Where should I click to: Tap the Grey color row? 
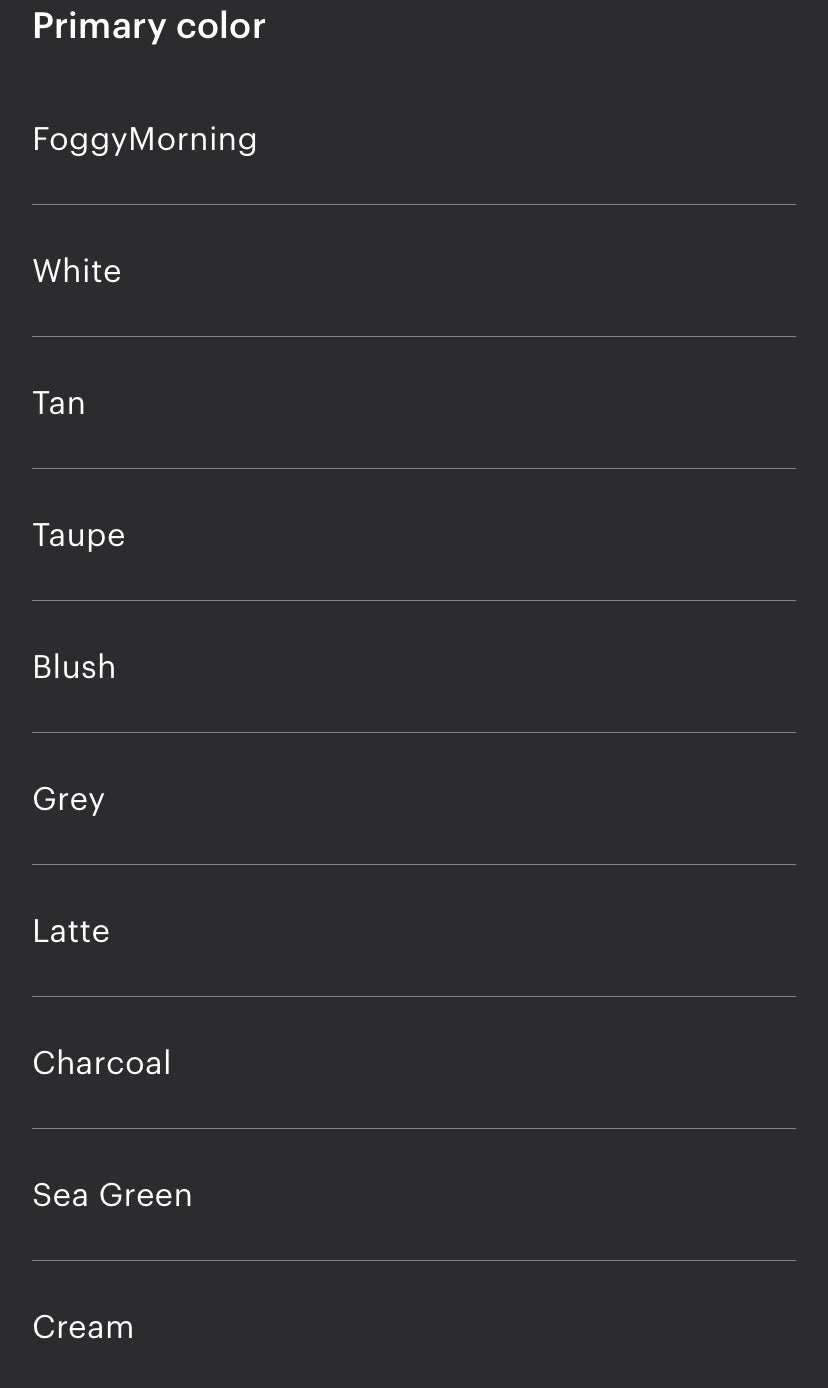pos(69,799)
